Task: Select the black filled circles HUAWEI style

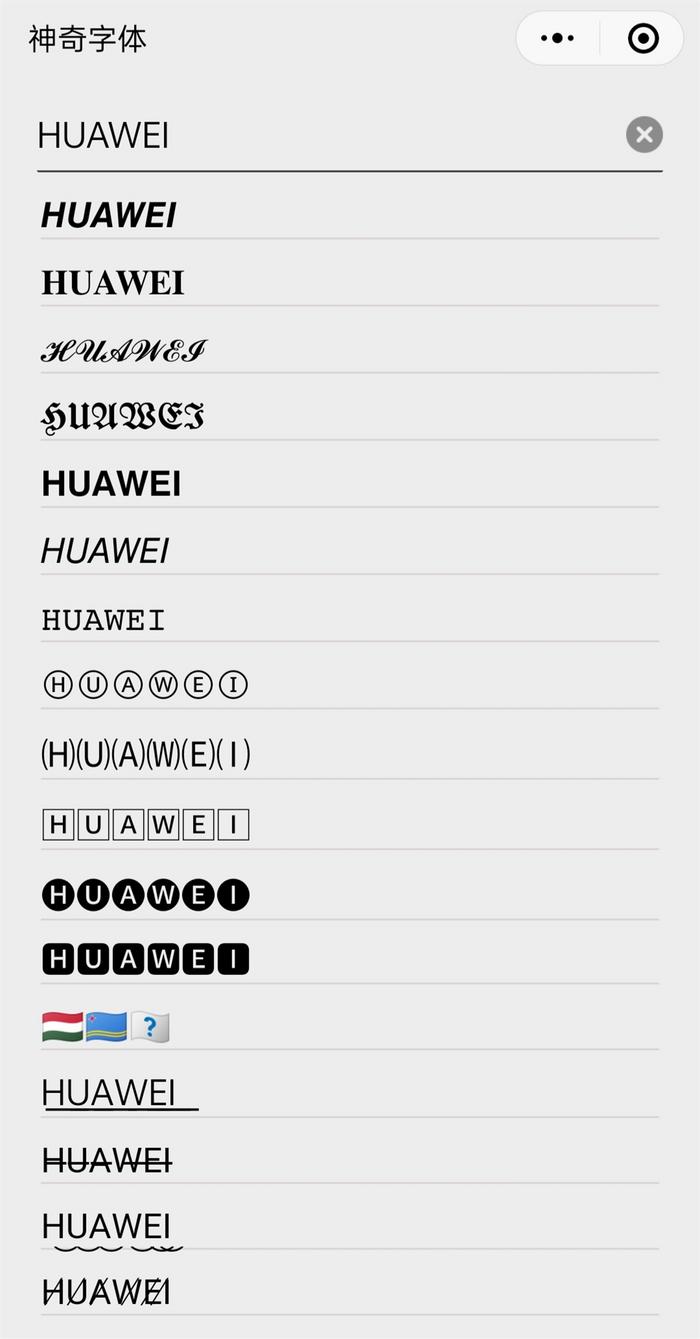Action: tap(349, 895)
